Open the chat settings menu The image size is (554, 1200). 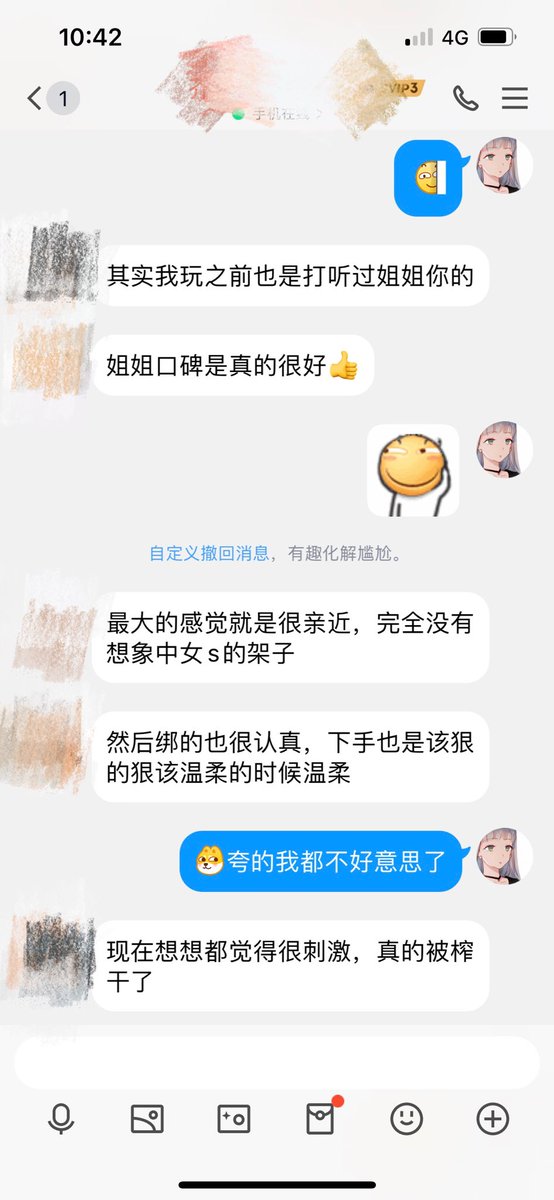click(515, 98)
